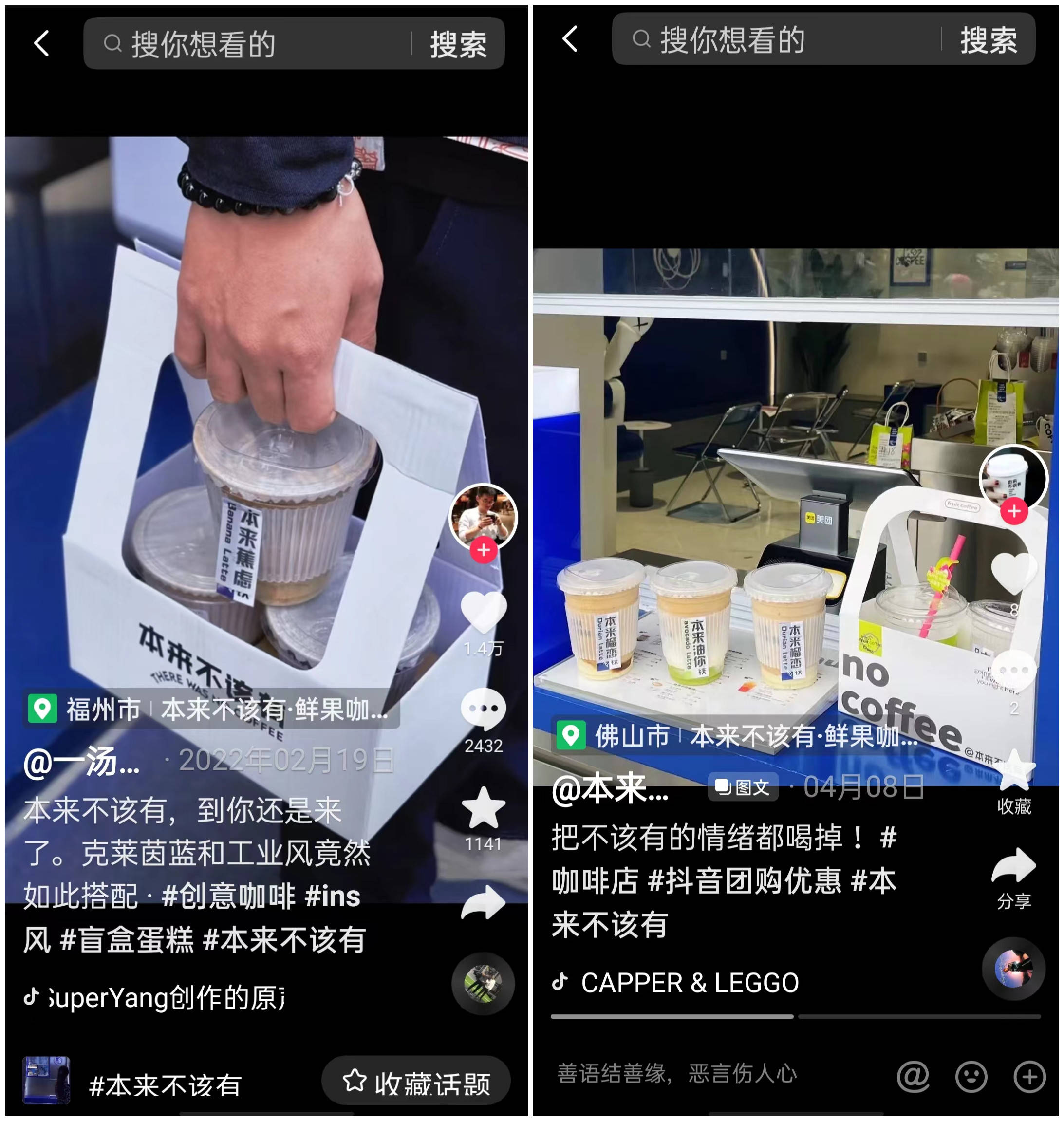Favorite the video showing 1141 saves
The image size is (1064, 1121).
pyautogui.click(x=483, y=807)
